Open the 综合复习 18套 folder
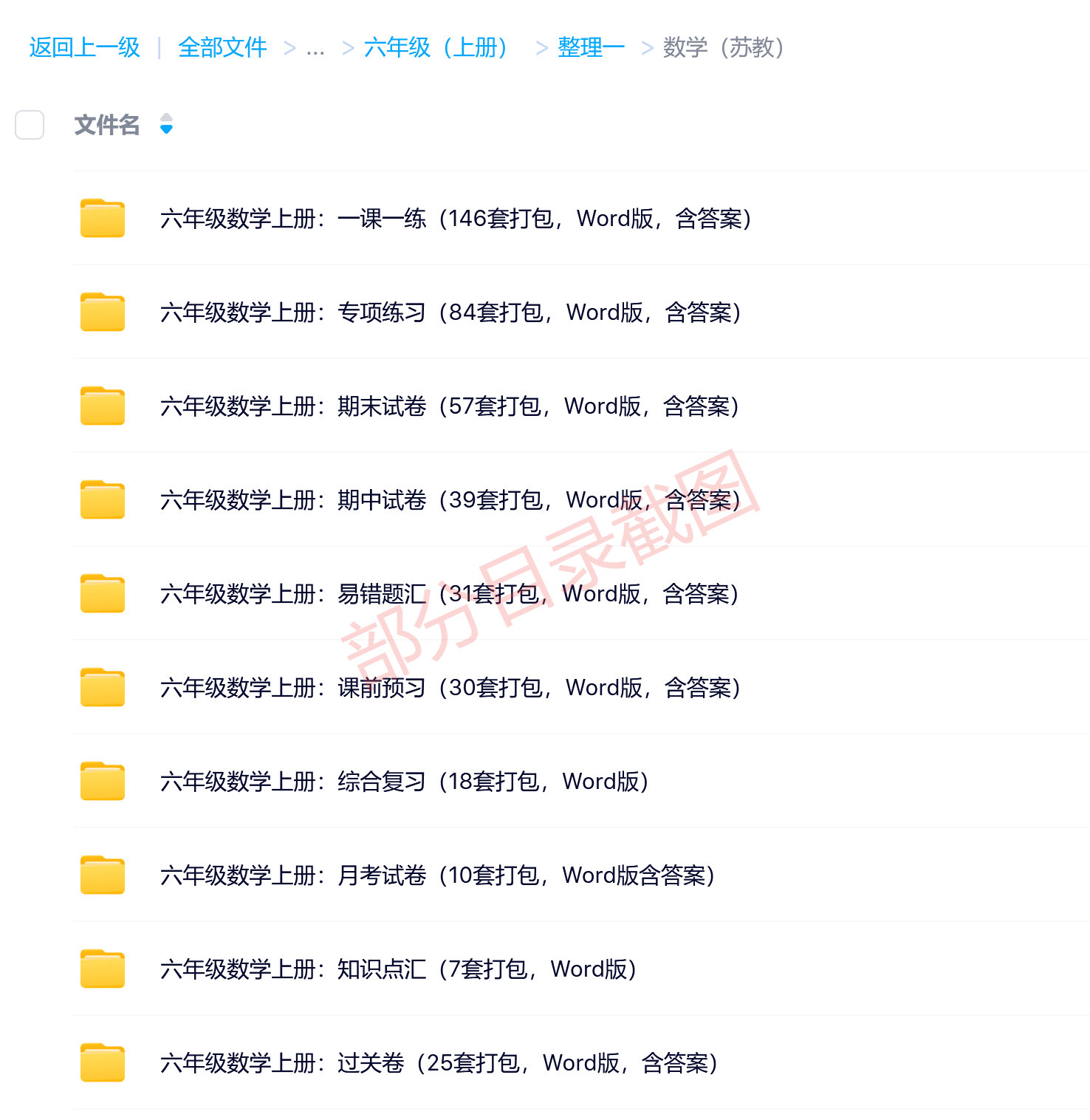This screenshot has width=1090, height=1120. pos(404,782)
